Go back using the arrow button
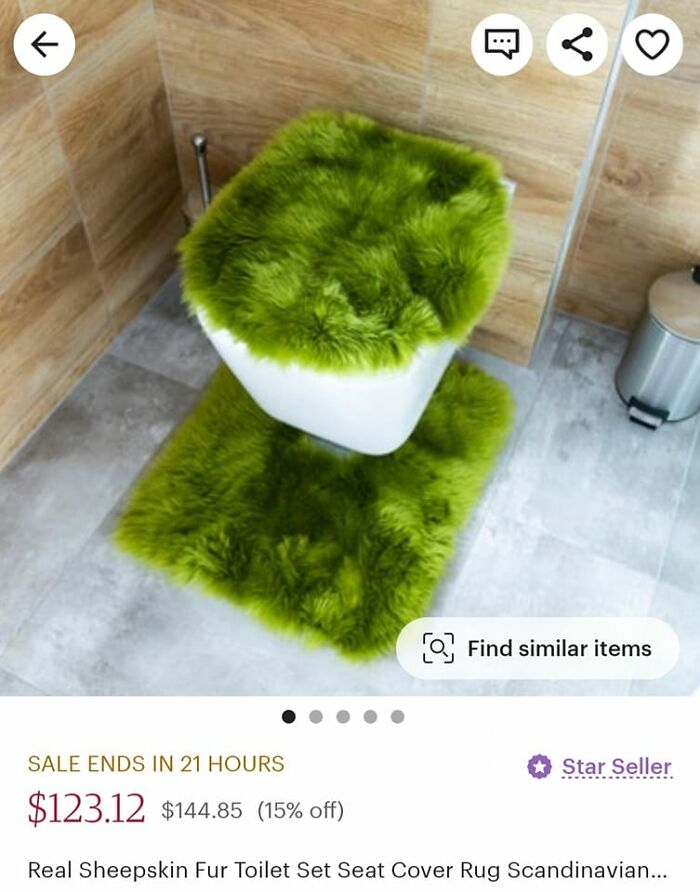The height and width of the screenshot is (892, 700). pos(44,45)
